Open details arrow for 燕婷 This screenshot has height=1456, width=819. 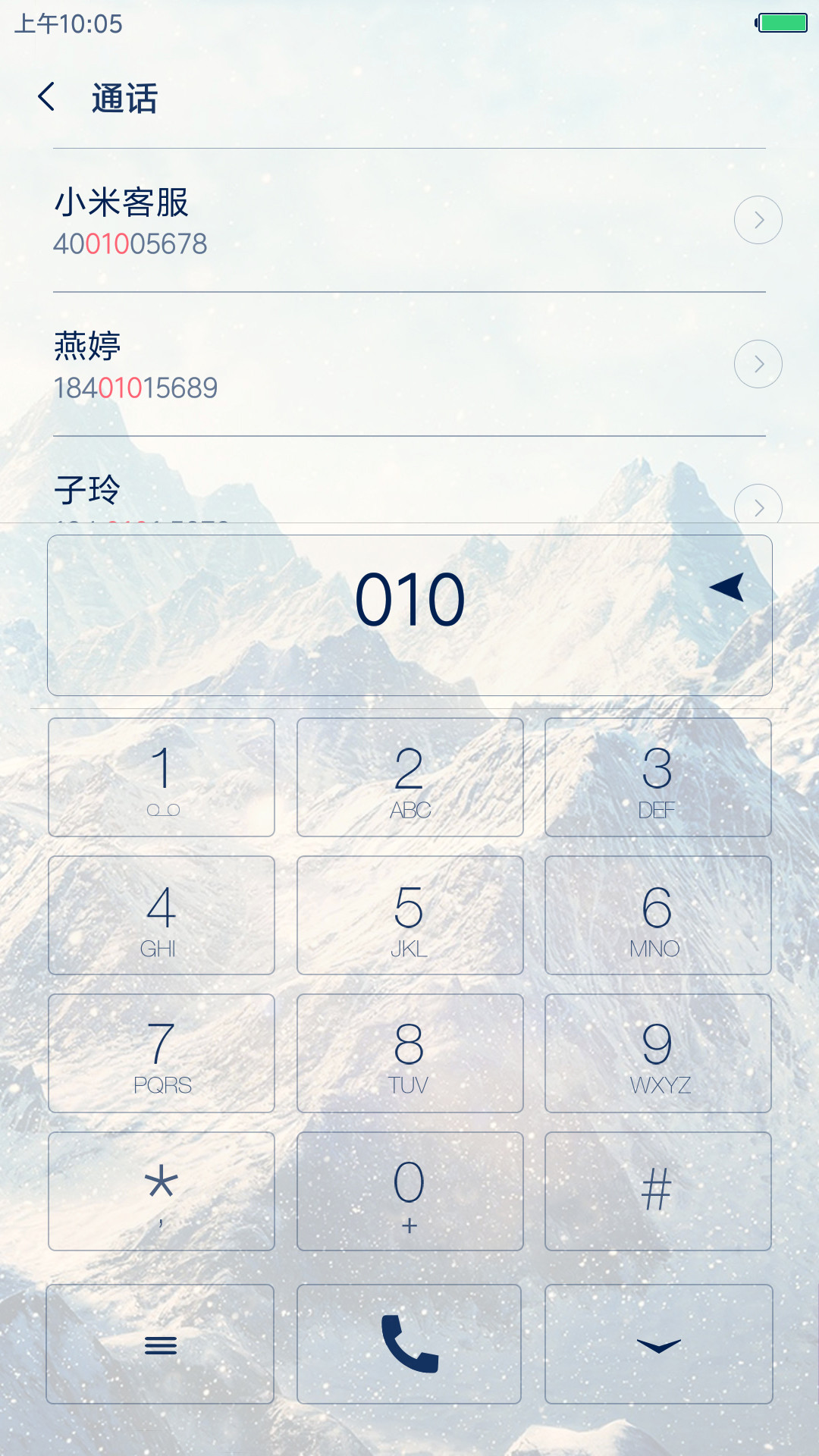758,364
